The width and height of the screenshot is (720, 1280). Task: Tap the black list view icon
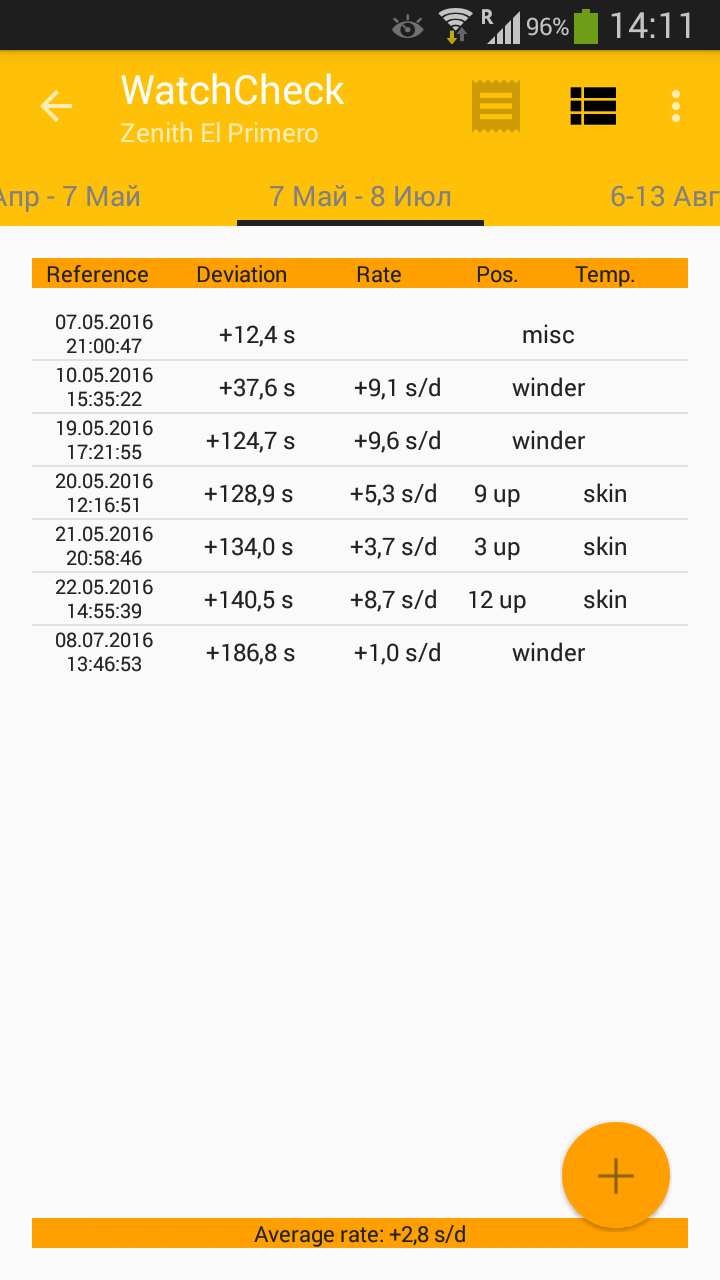coord(593,105)
